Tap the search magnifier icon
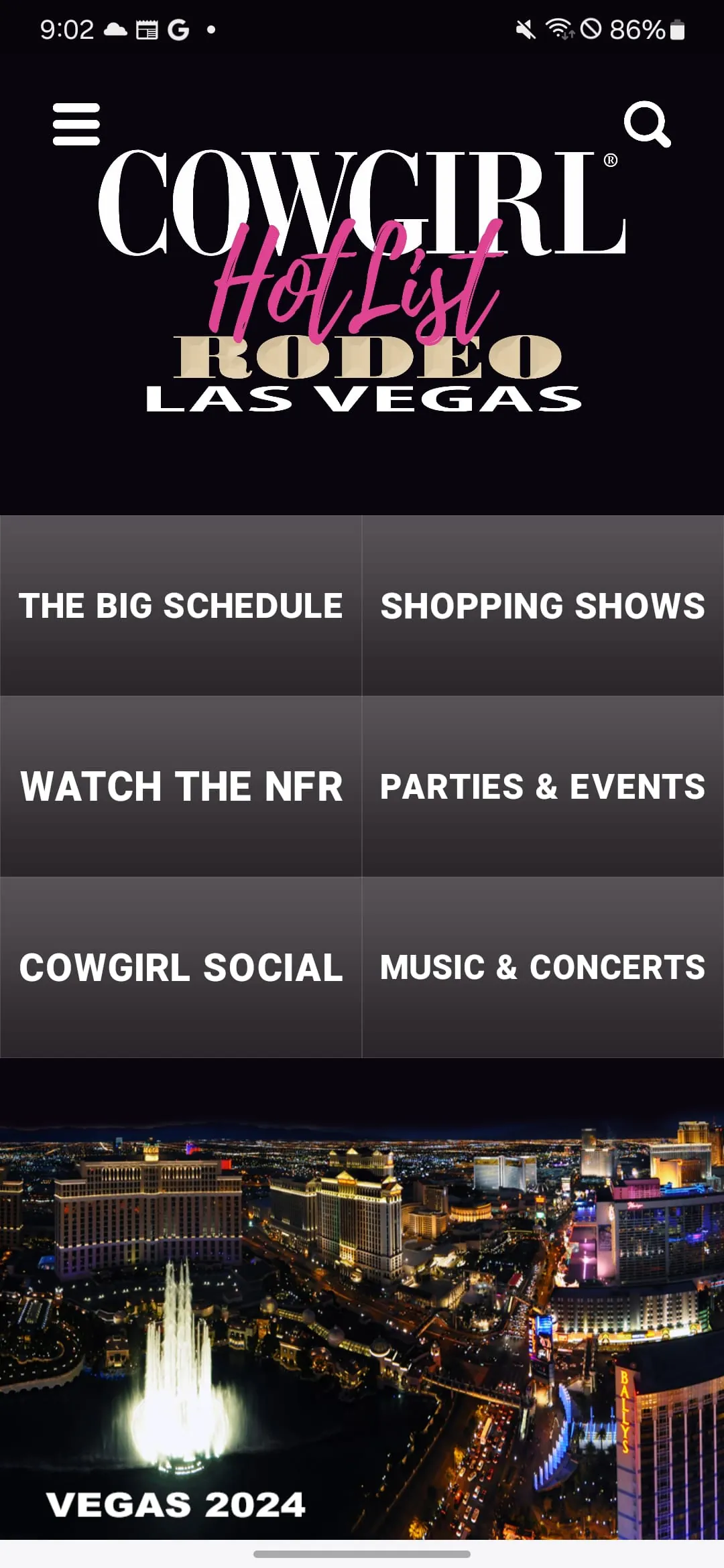724x1568 pixels. [647, 124]
